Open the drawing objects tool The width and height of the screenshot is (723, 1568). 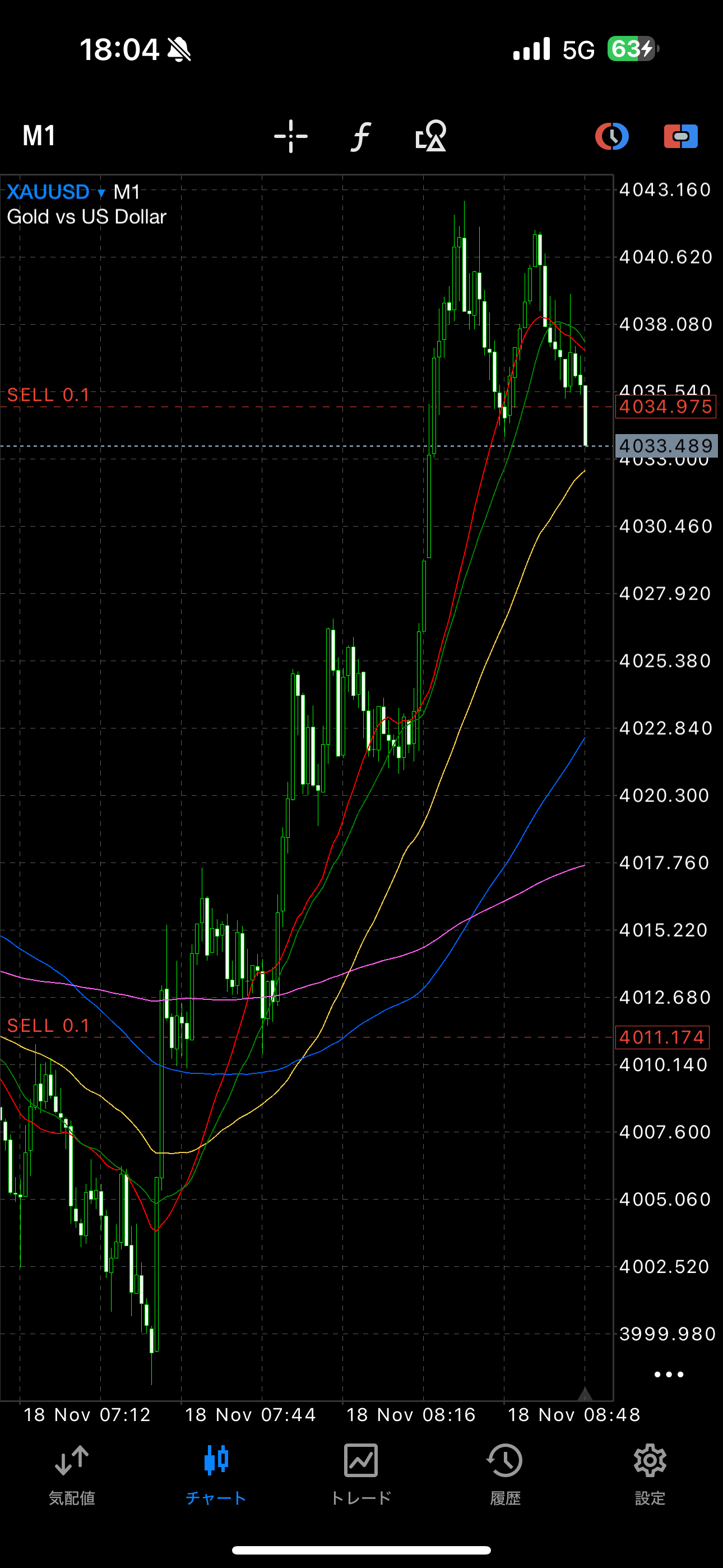431,136
